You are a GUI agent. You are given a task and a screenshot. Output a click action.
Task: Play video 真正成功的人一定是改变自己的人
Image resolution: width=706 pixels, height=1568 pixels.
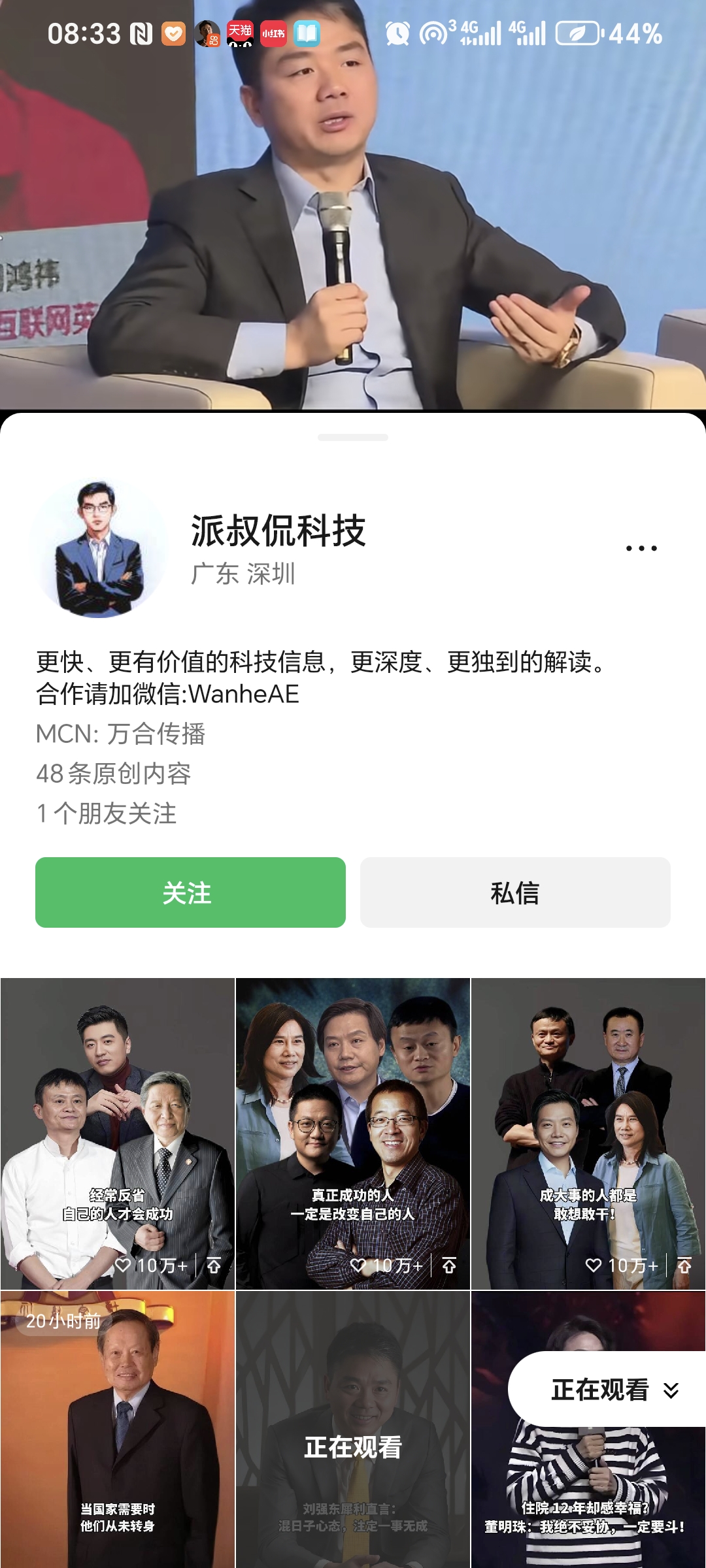353,1134
